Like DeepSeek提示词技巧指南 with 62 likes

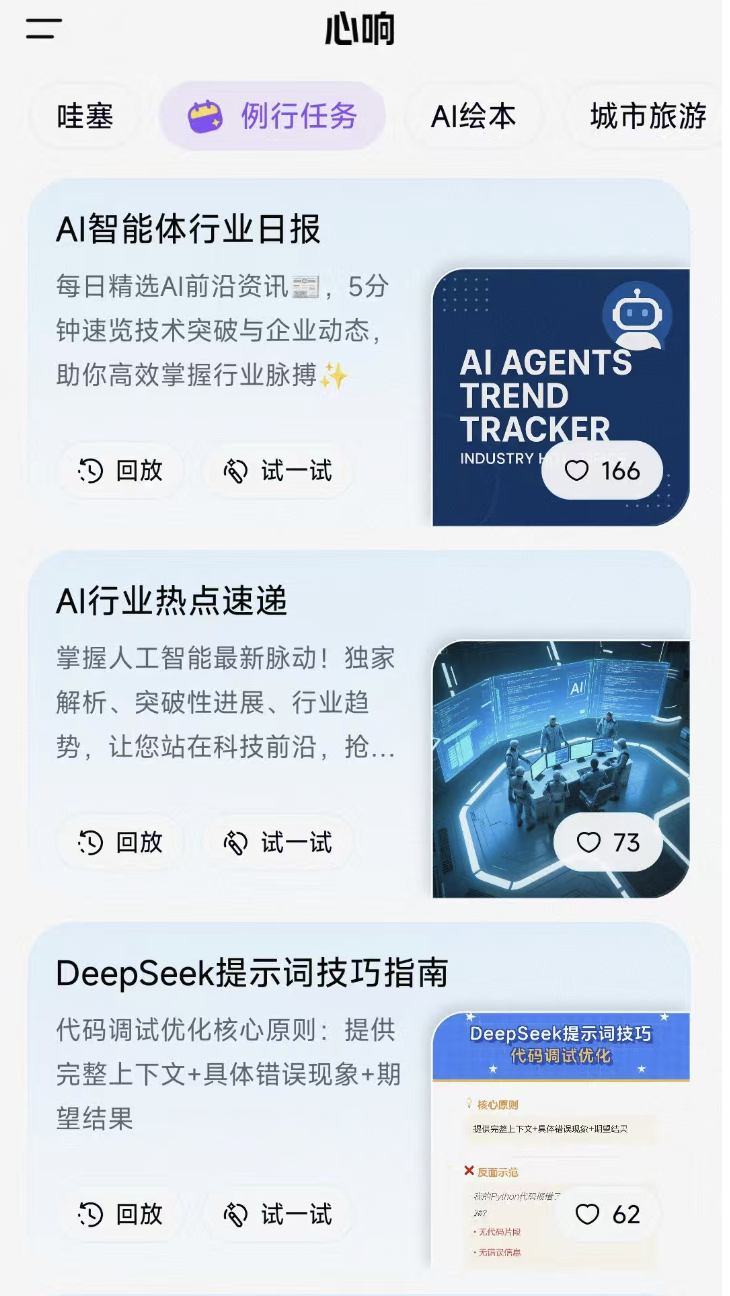(x=607, y=1214)
